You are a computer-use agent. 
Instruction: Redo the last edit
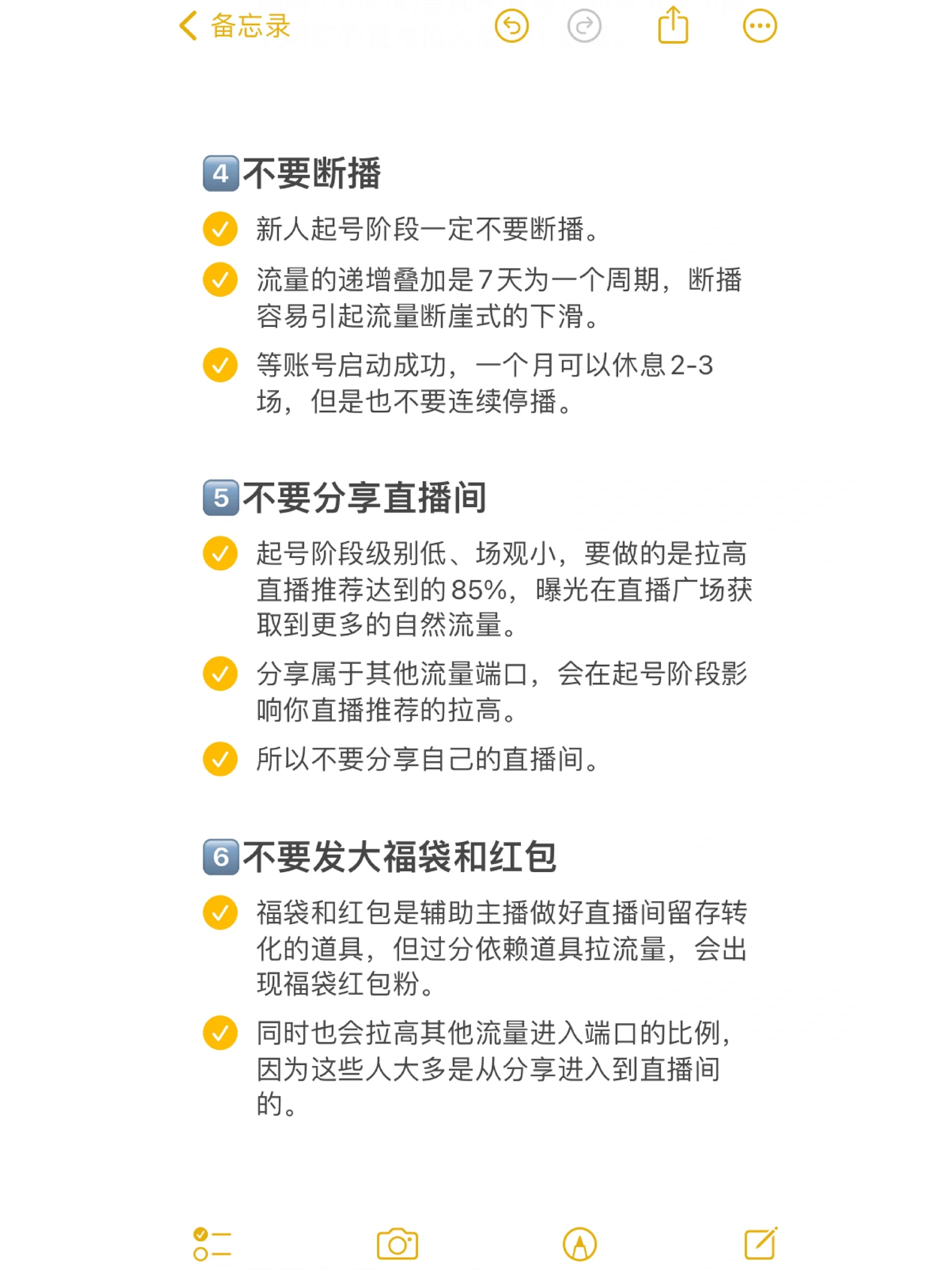[x=584, y=26]
